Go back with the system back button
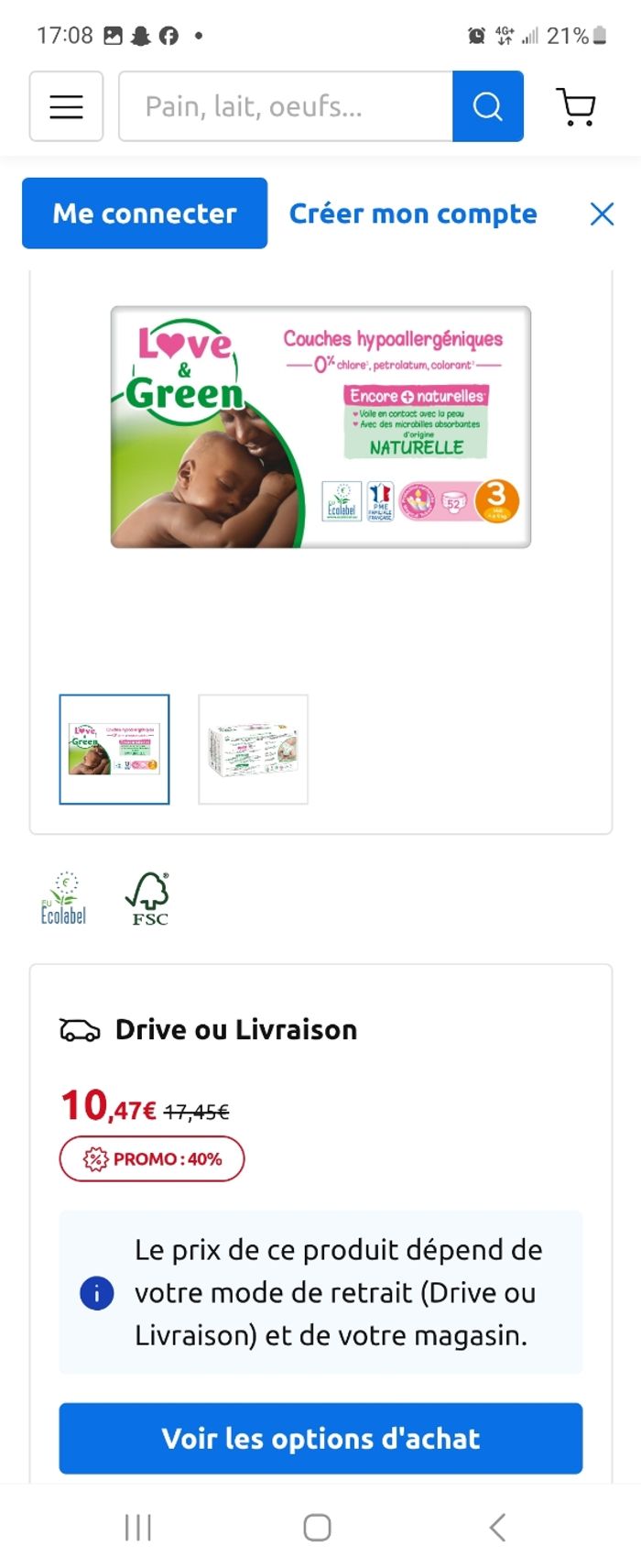The image size is (641, 1568). [x=497, y=1527]
